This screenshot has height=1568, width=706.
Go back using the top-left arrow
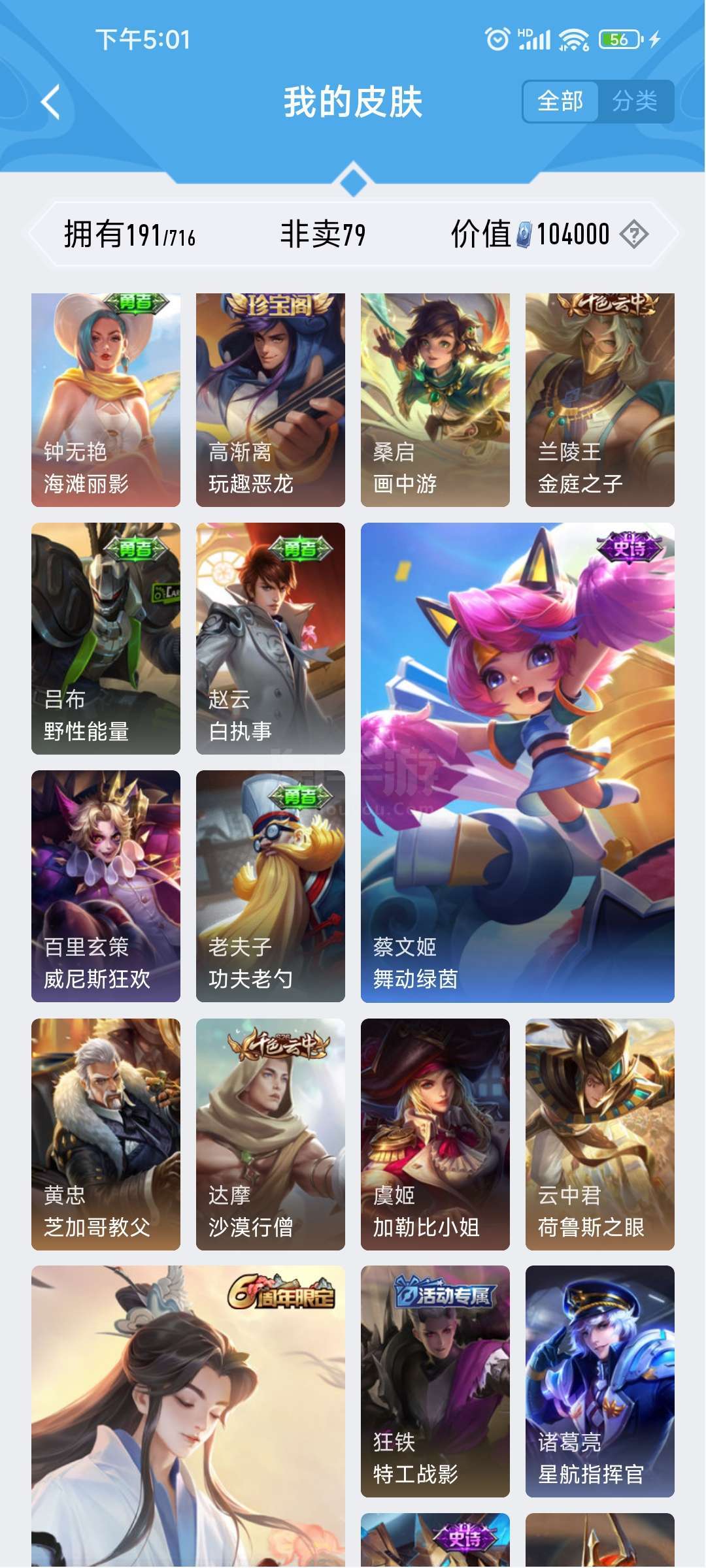click(x=50, y=102)
